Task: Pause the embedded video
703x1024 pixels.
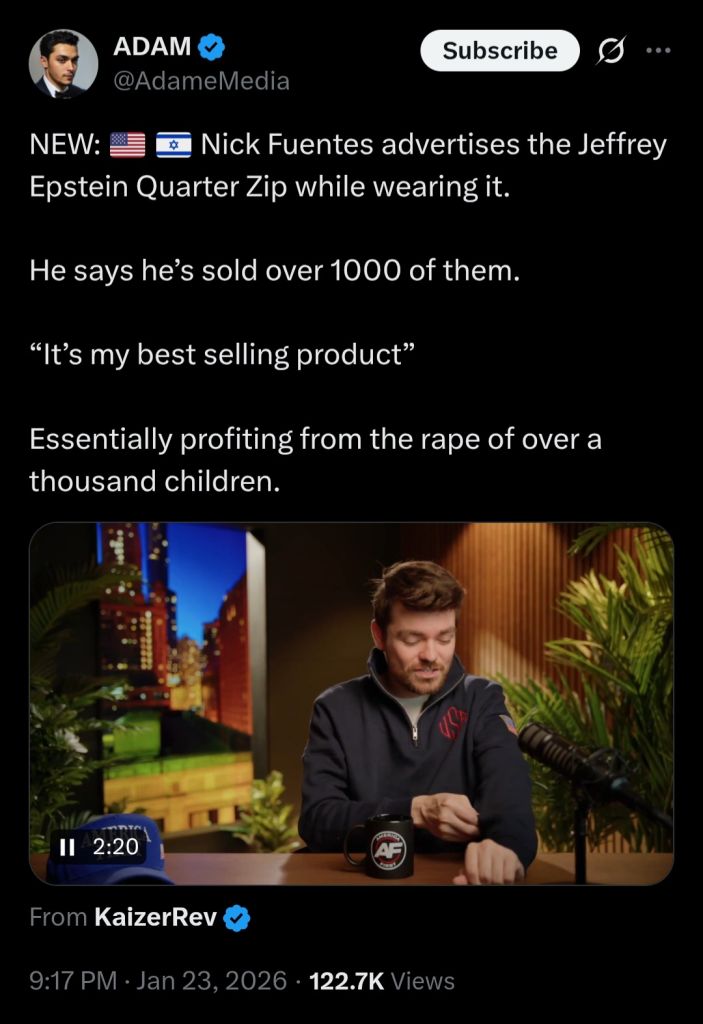Action: 67,847
